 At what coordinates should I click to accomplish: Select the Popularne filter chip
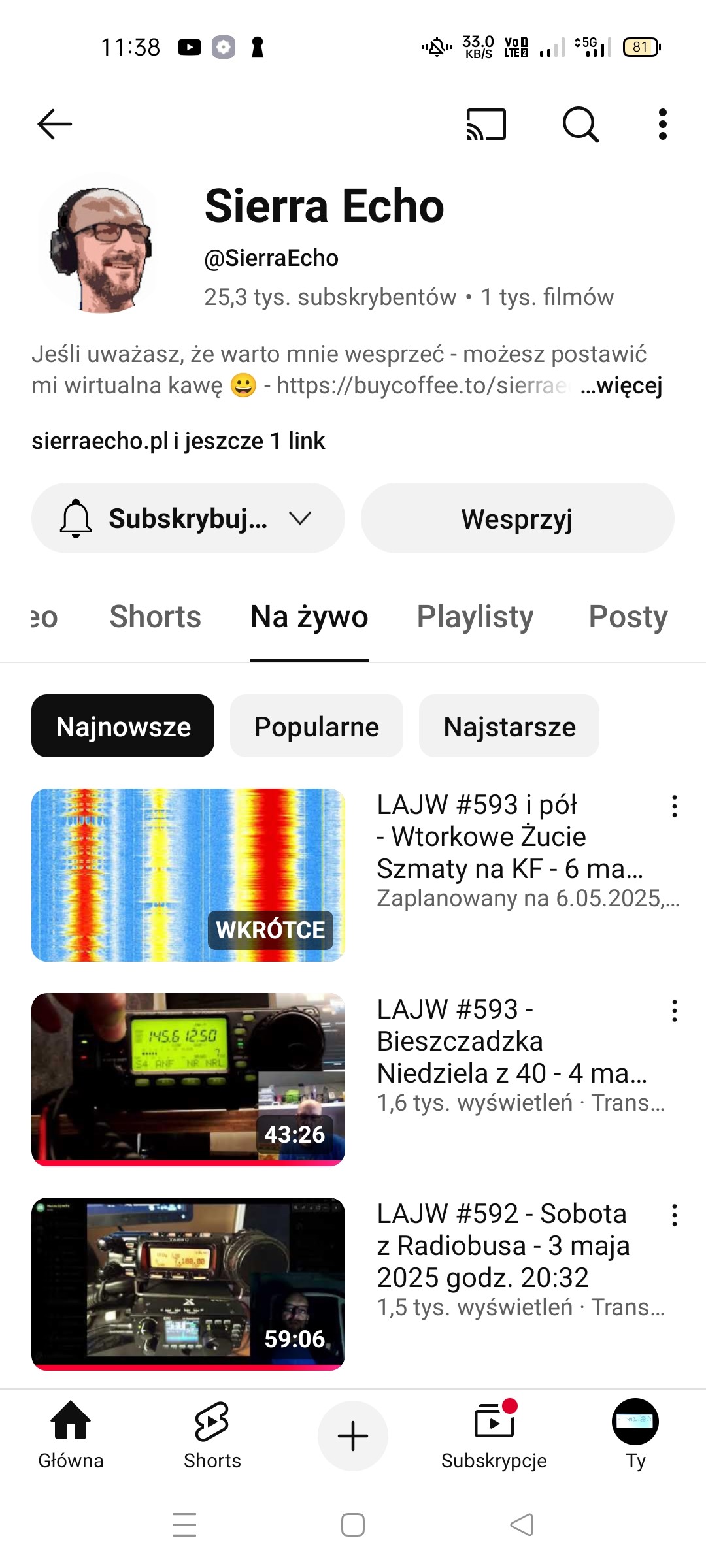click(x=316, y=726)
